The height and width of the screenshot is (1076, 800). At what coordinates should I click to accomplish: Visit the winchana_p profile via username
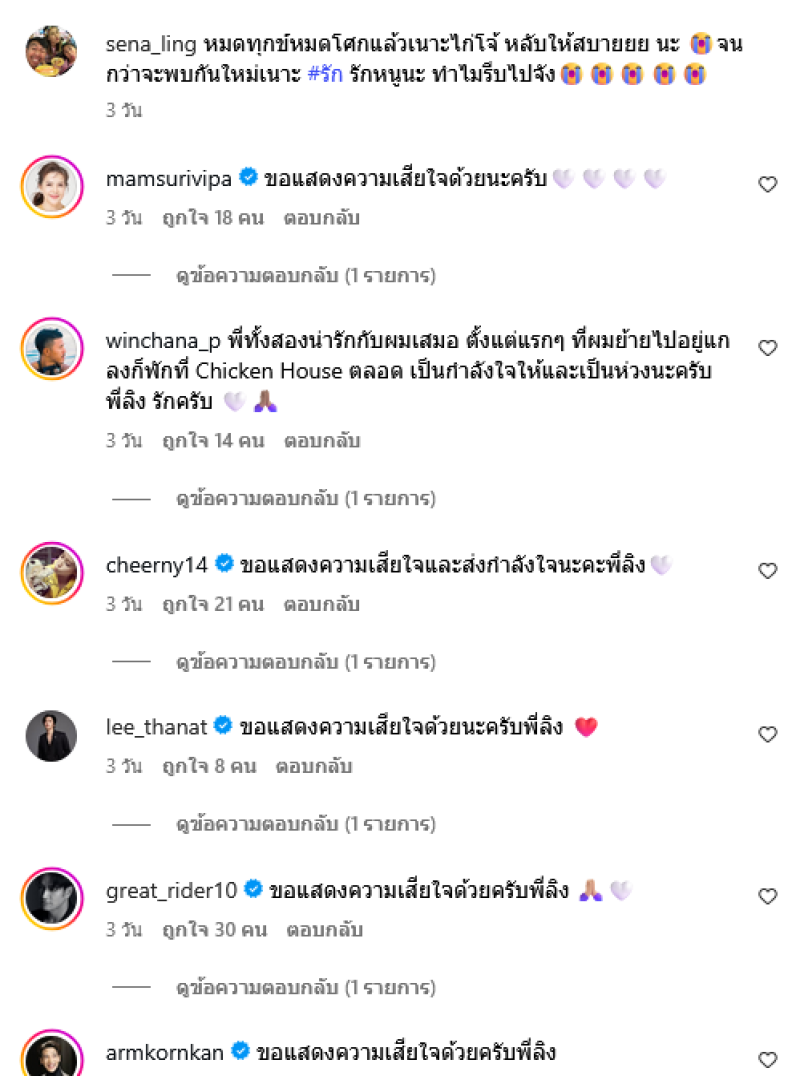point(162,341)
